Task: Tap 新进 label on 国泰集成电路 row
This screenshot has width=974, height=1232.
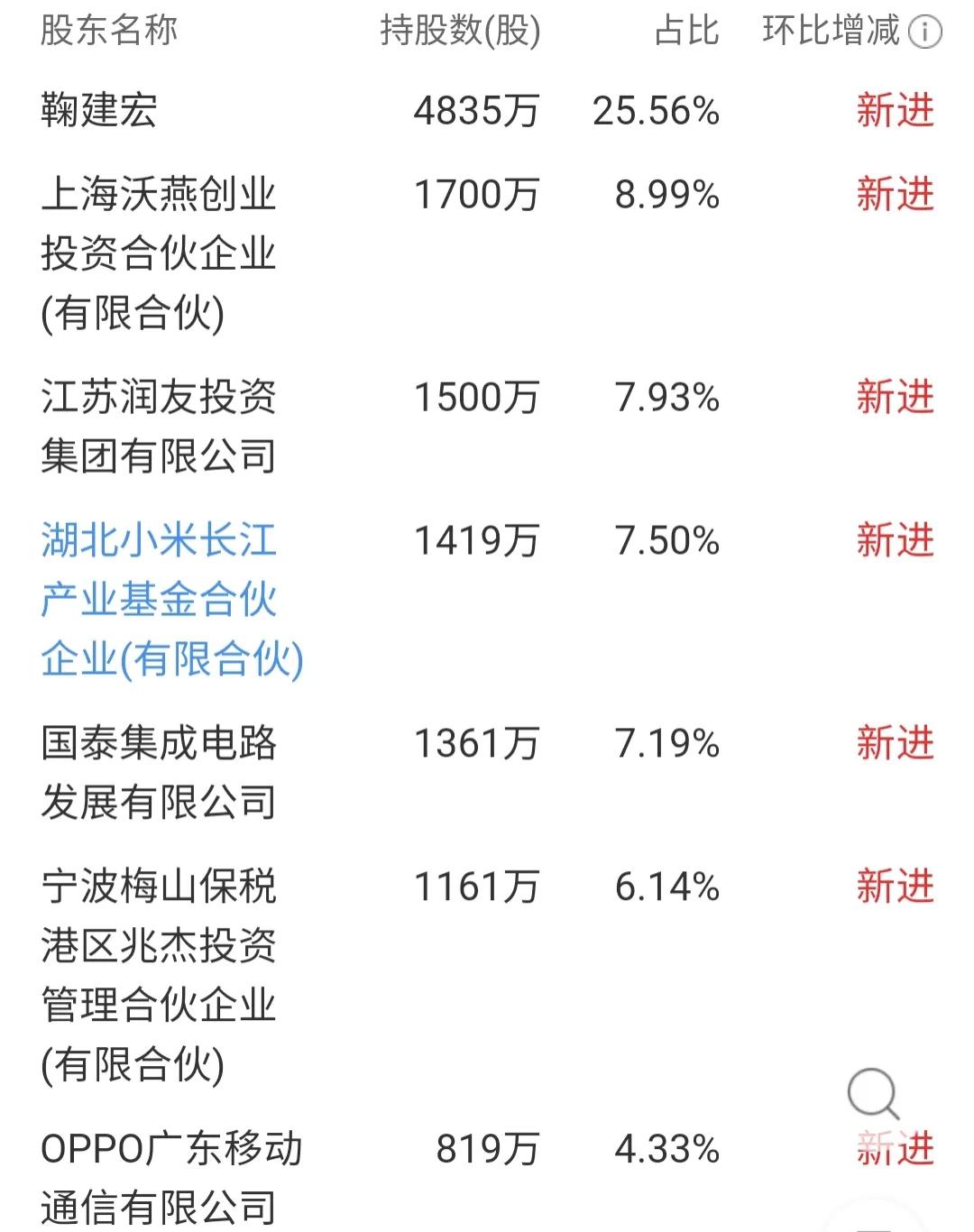Action: pos(896,744)
